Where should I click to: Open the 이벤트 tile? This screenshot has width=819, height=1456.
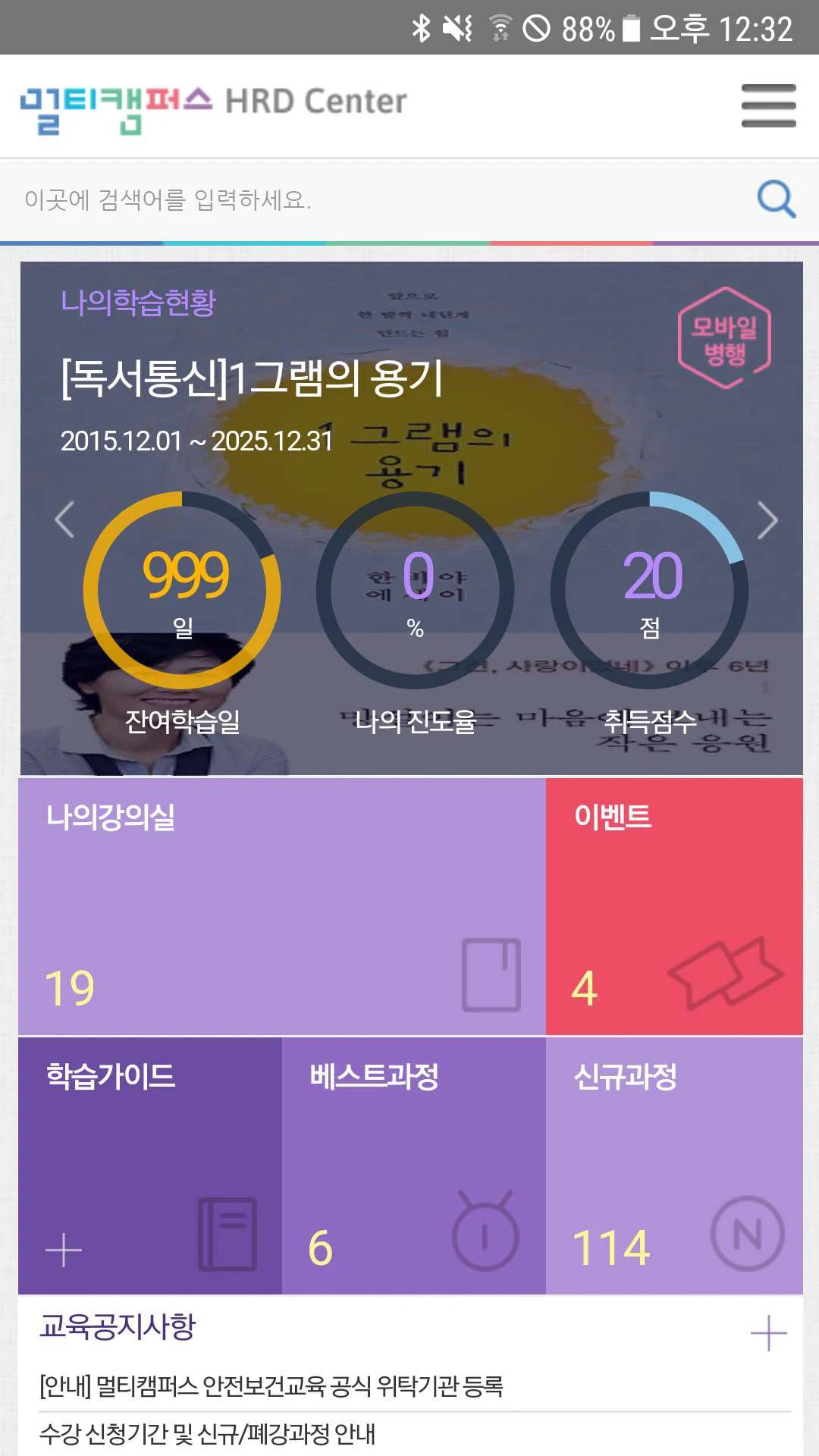pyautogui.click(x=674, y=906)
